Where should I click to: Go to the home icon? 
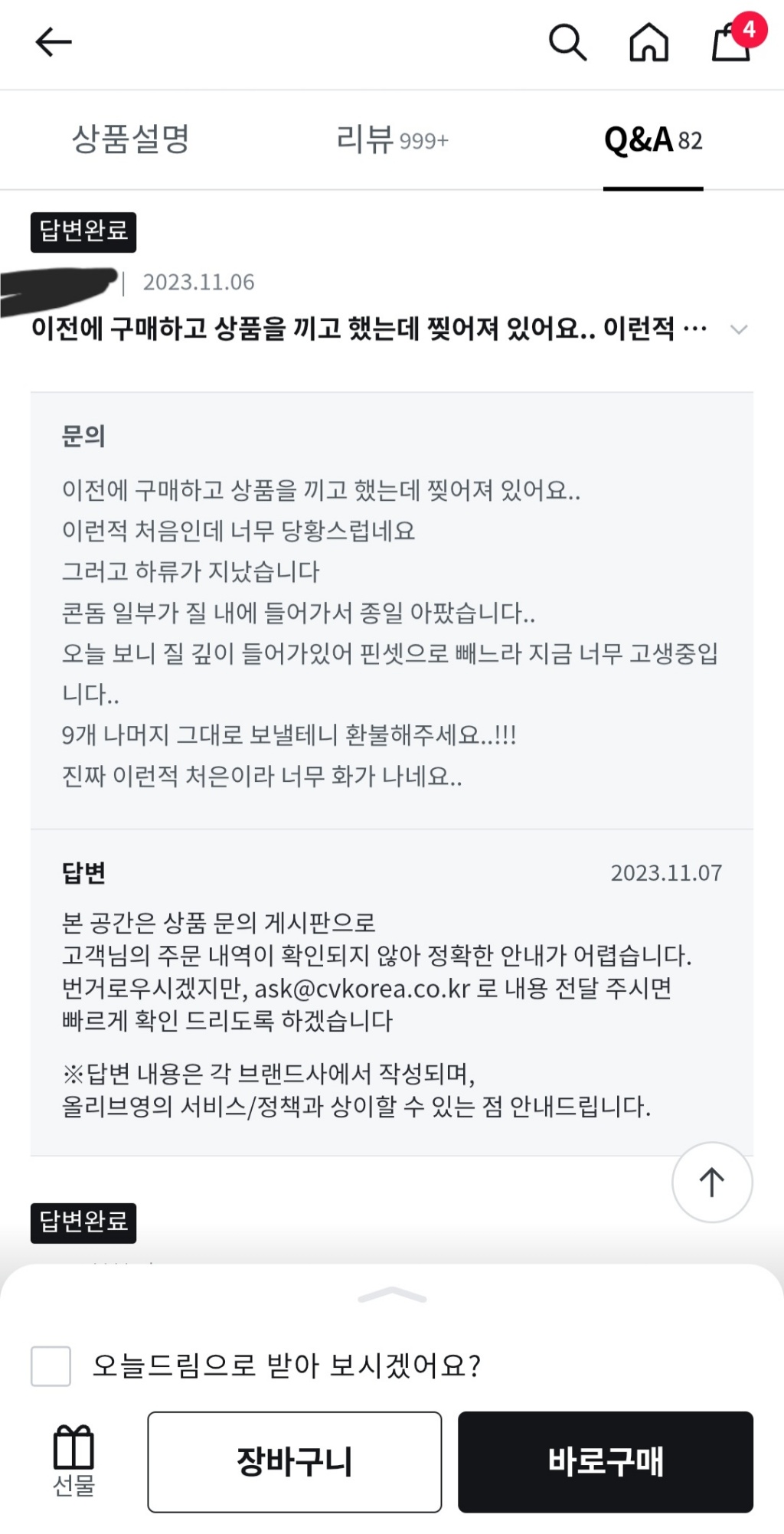[x=648, y=42]
